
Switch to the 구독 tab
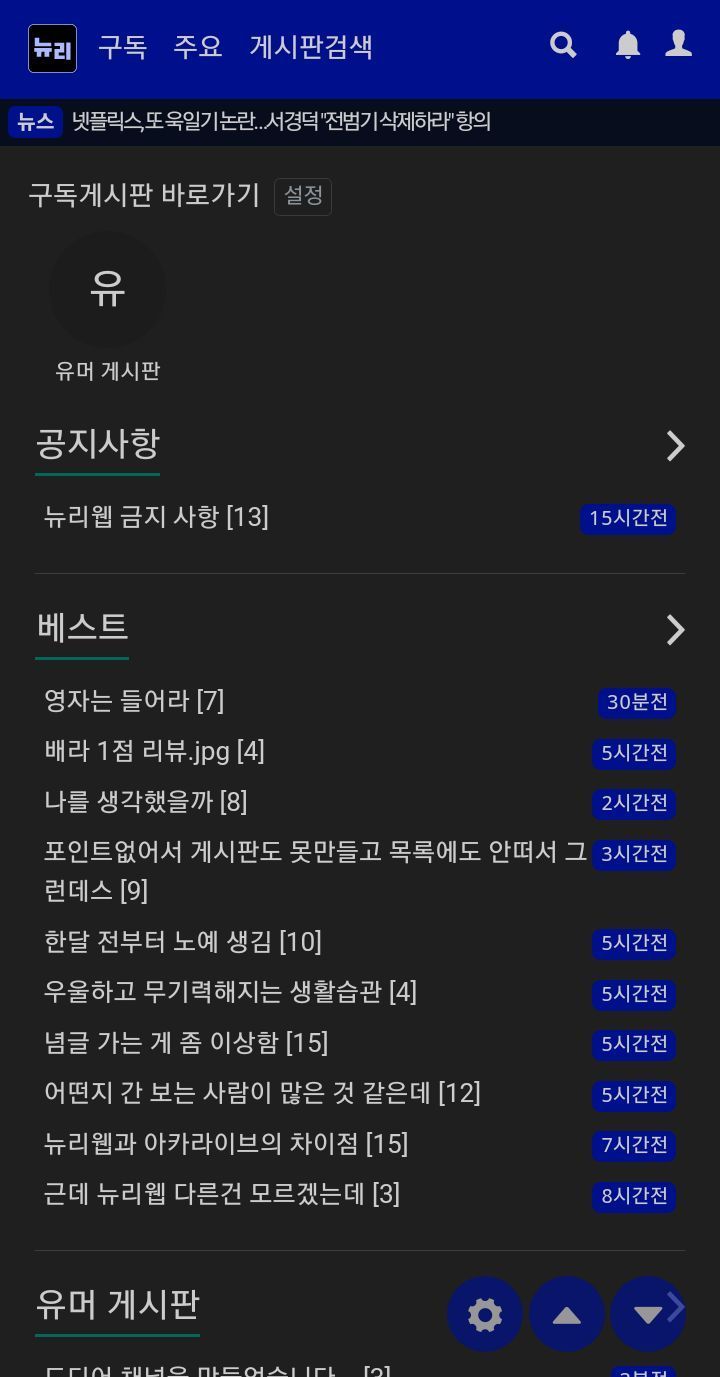click(x=122, y=47)
